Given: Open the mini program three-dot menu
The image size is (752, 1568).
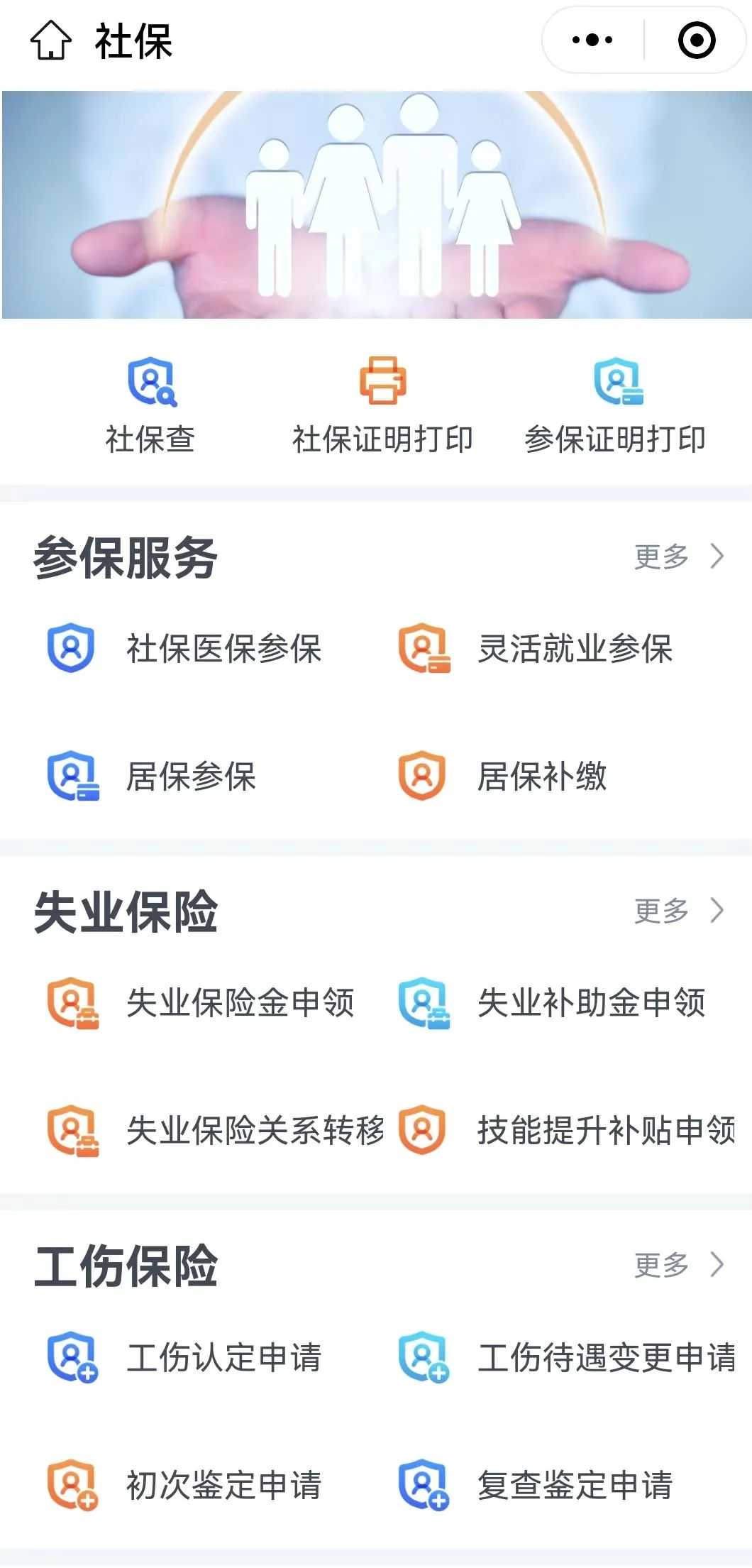Looking at the screenshot, I should click(592, 40).
